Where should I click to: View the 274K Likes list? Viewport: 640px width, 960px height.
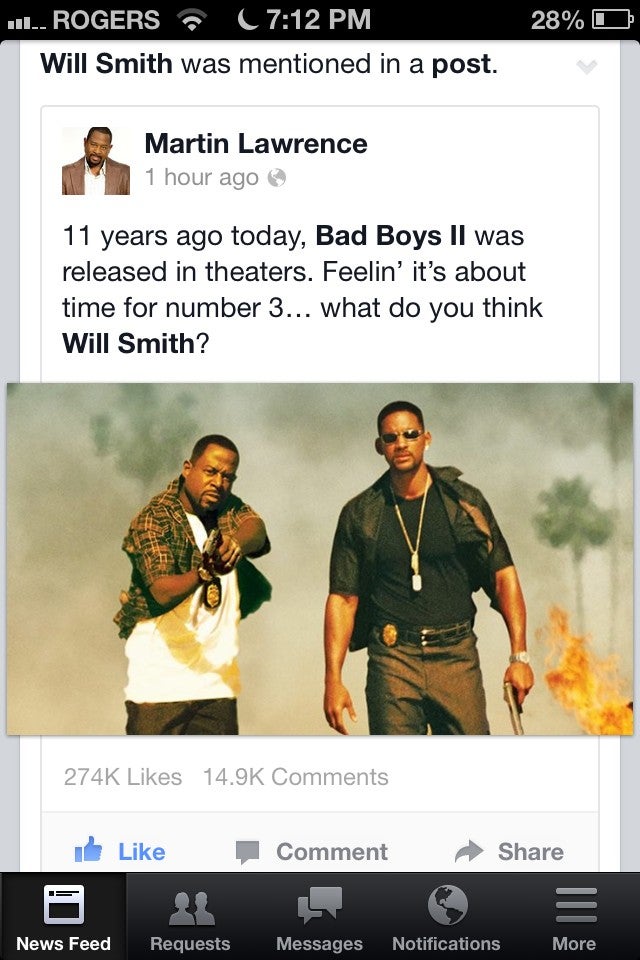122,777
